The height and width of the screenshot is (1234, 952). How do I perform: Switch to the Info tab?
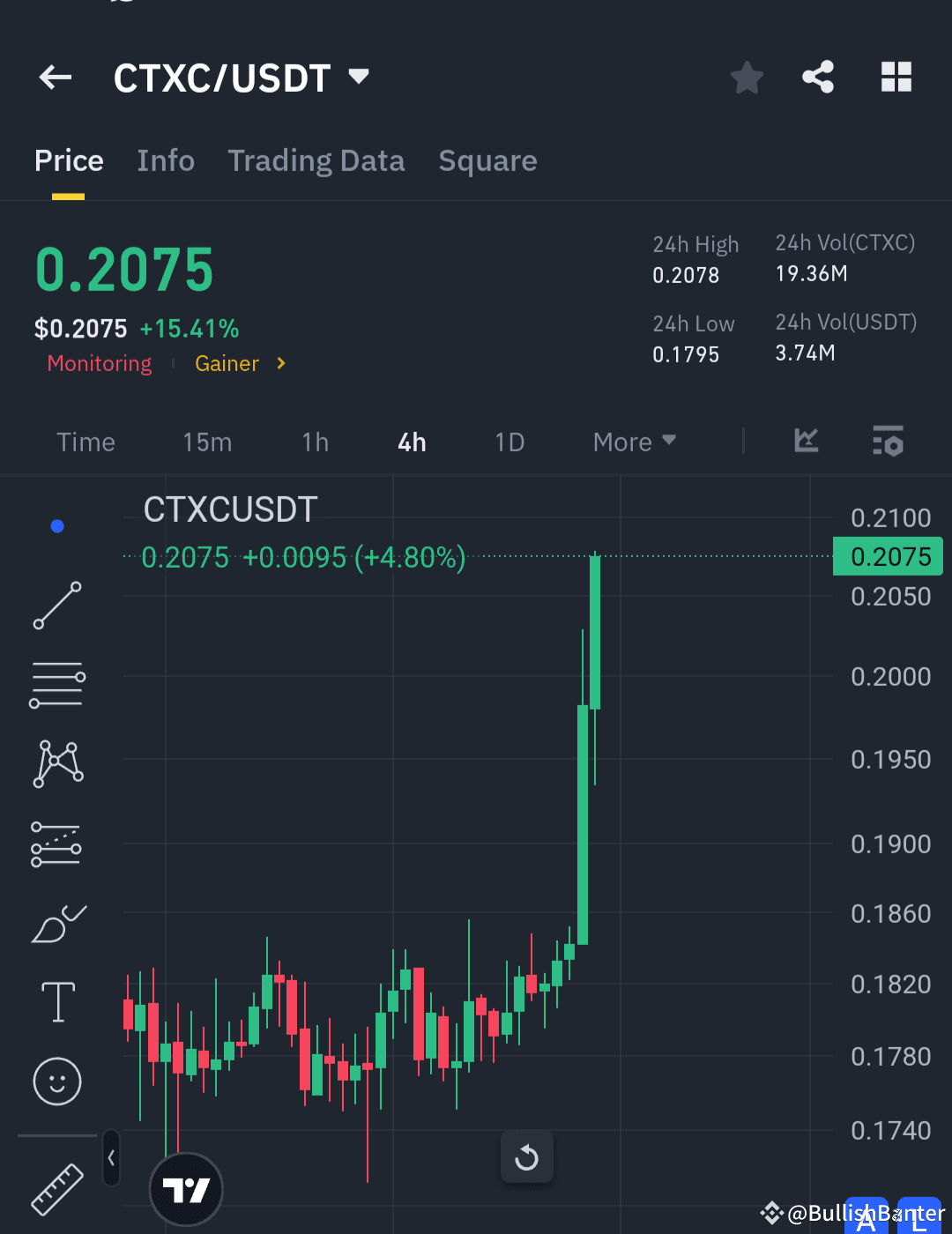click(x=166, y=160)
